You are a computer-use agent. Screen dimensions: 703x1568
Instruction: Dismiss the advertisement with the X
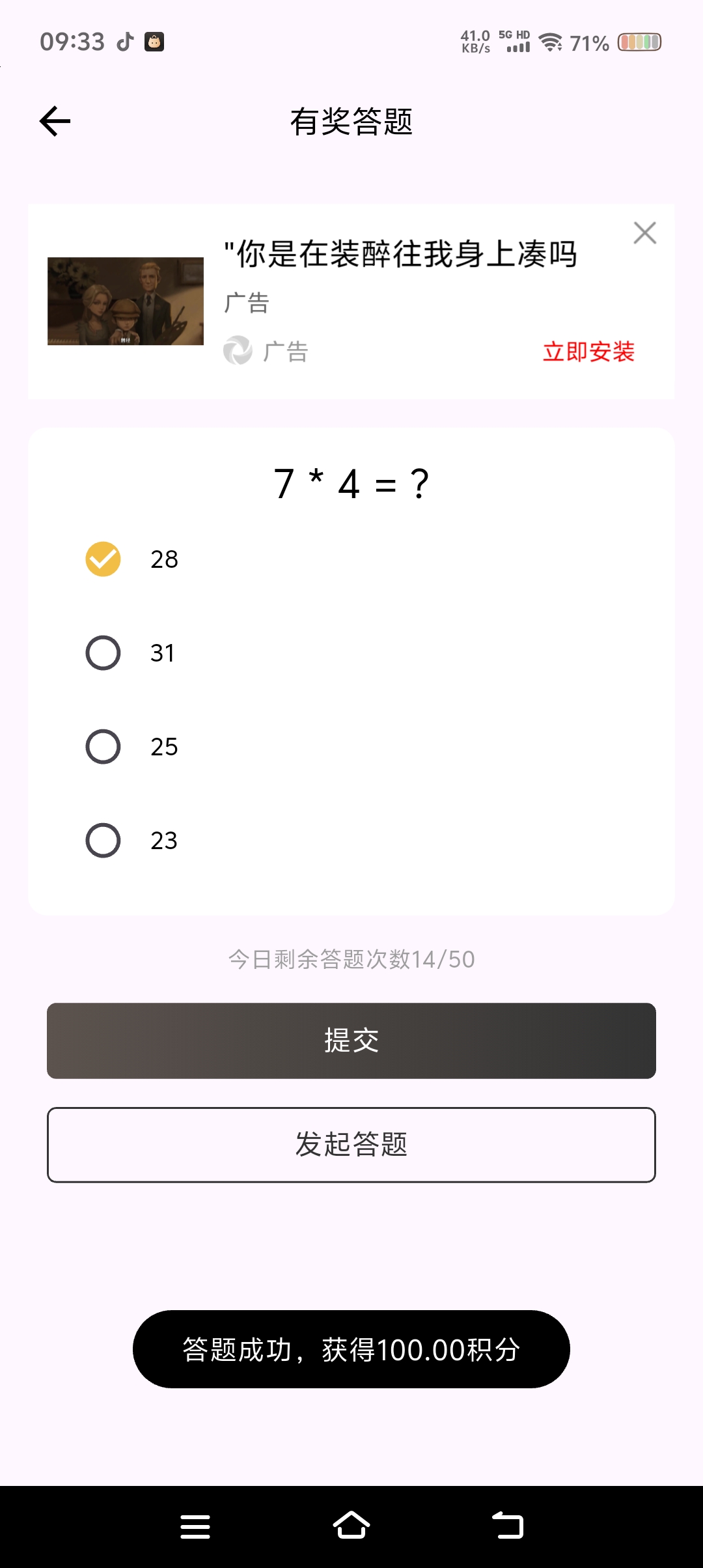[645, 233]
